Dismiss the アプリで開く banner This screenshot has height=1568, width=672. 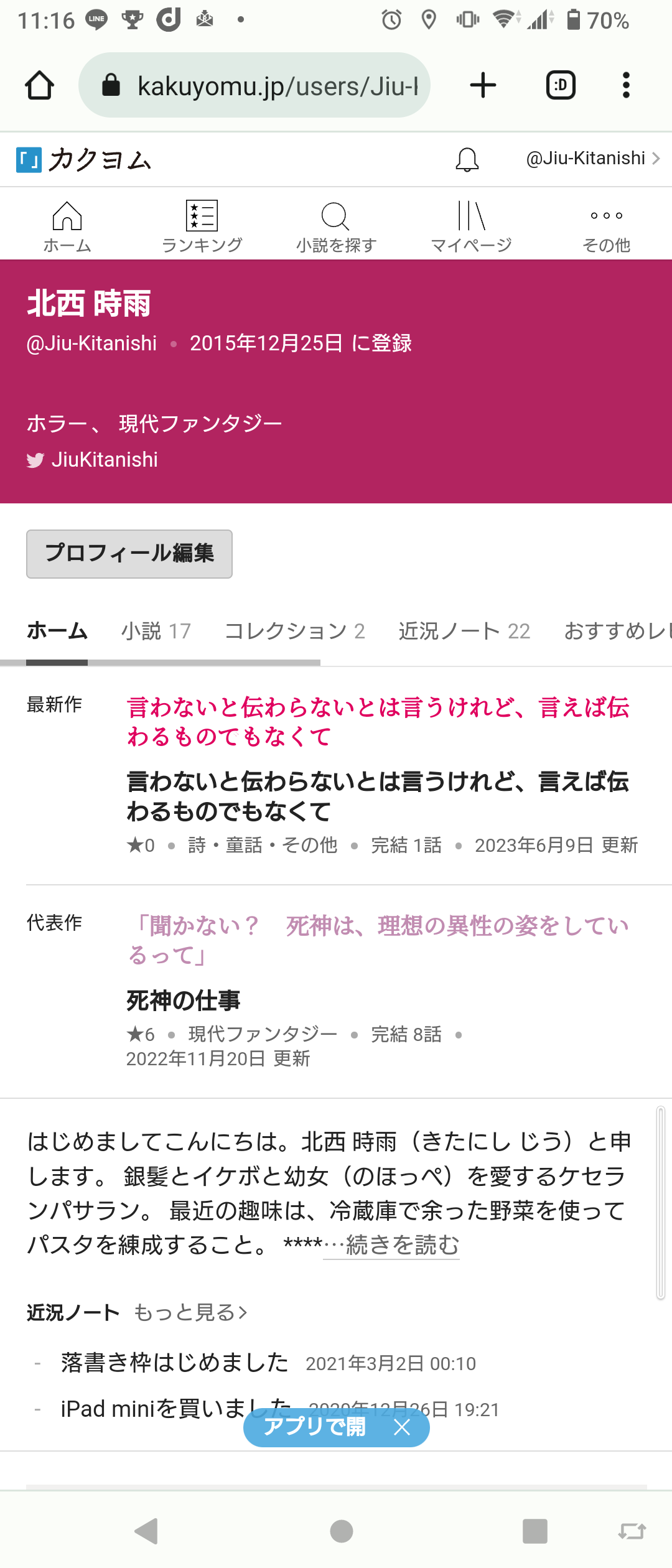click(403, 1427)
